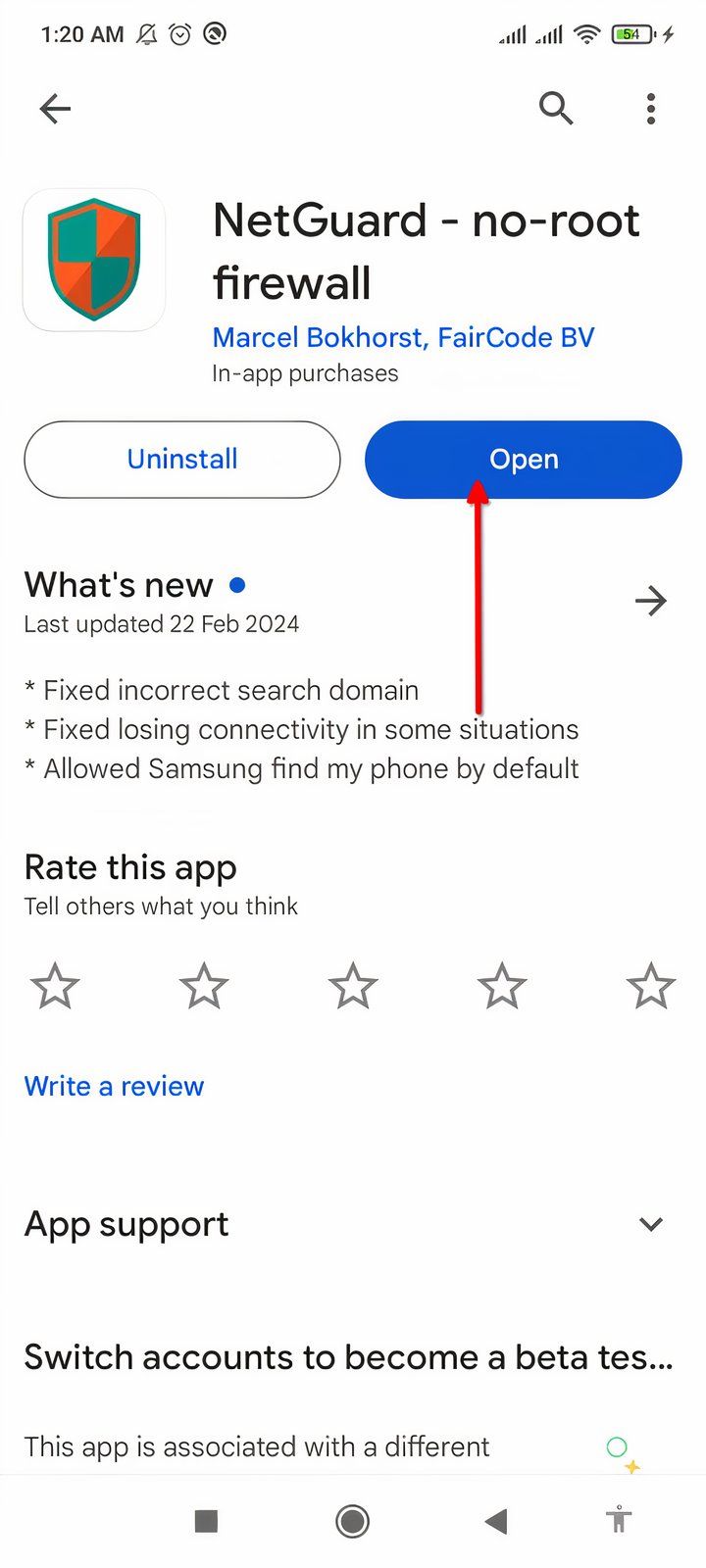
Task: Rate the app with the first star
Action: [55, 986]
